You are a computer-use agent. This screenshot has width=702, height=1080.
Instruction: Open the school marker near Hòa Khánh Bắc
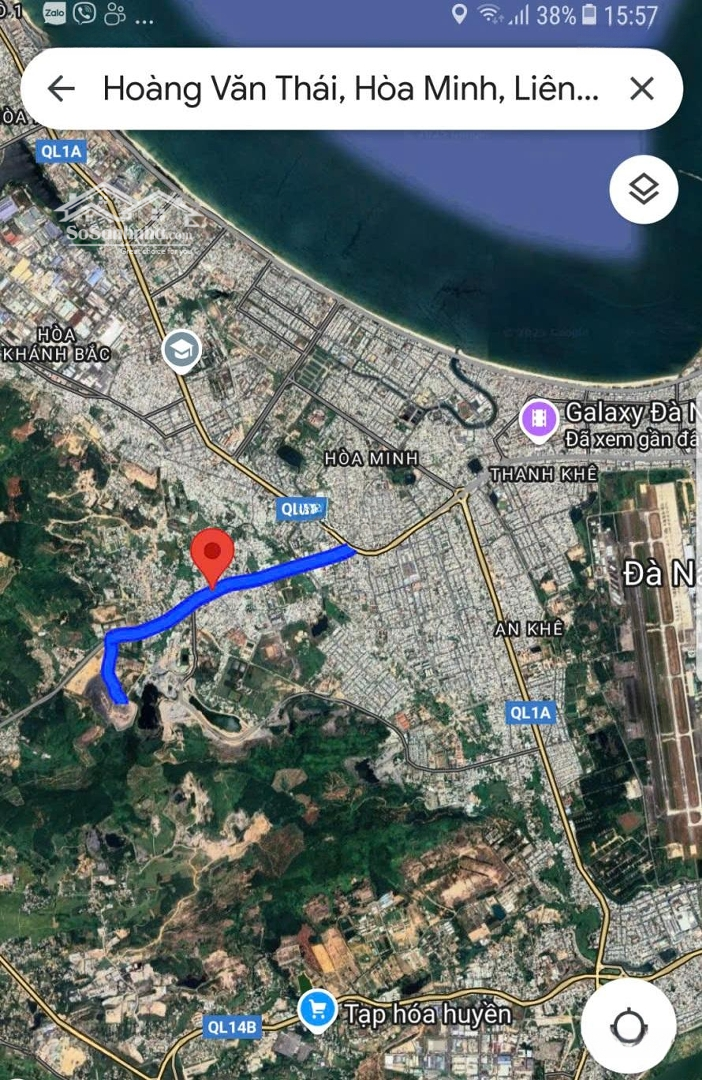[181, 349]
